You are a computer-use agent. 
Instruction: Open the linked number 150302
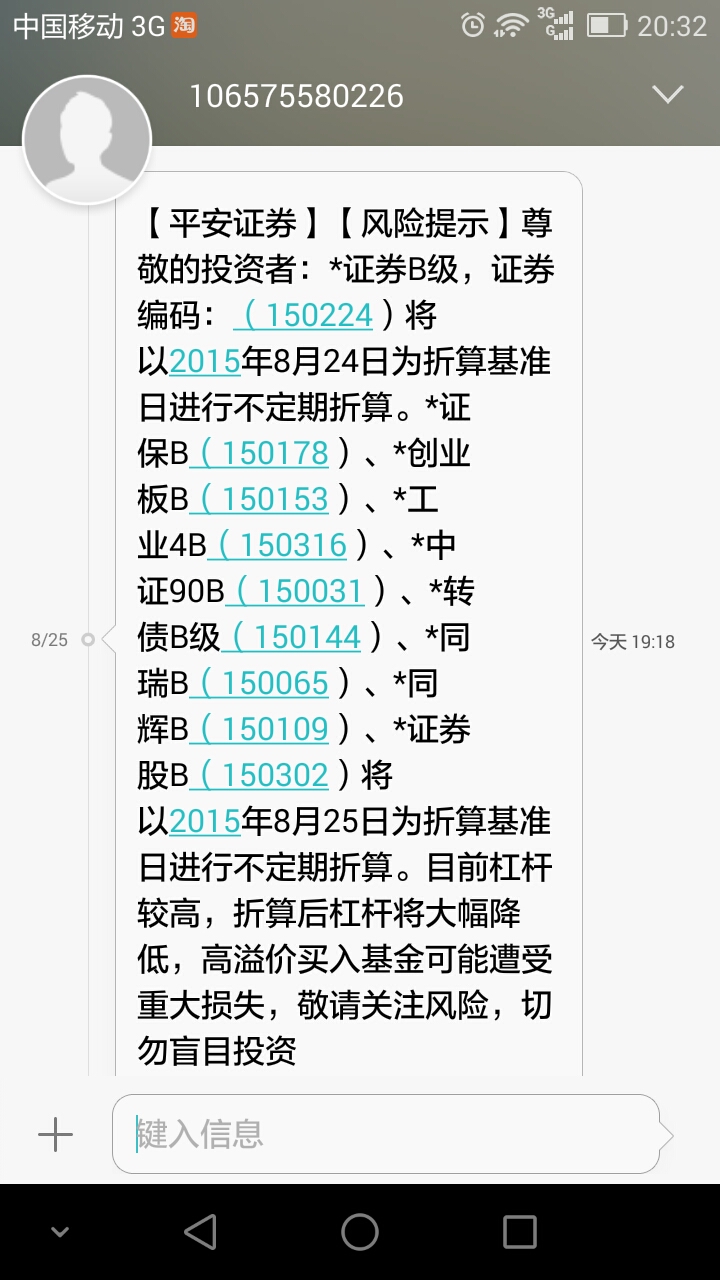pos(274,776)
